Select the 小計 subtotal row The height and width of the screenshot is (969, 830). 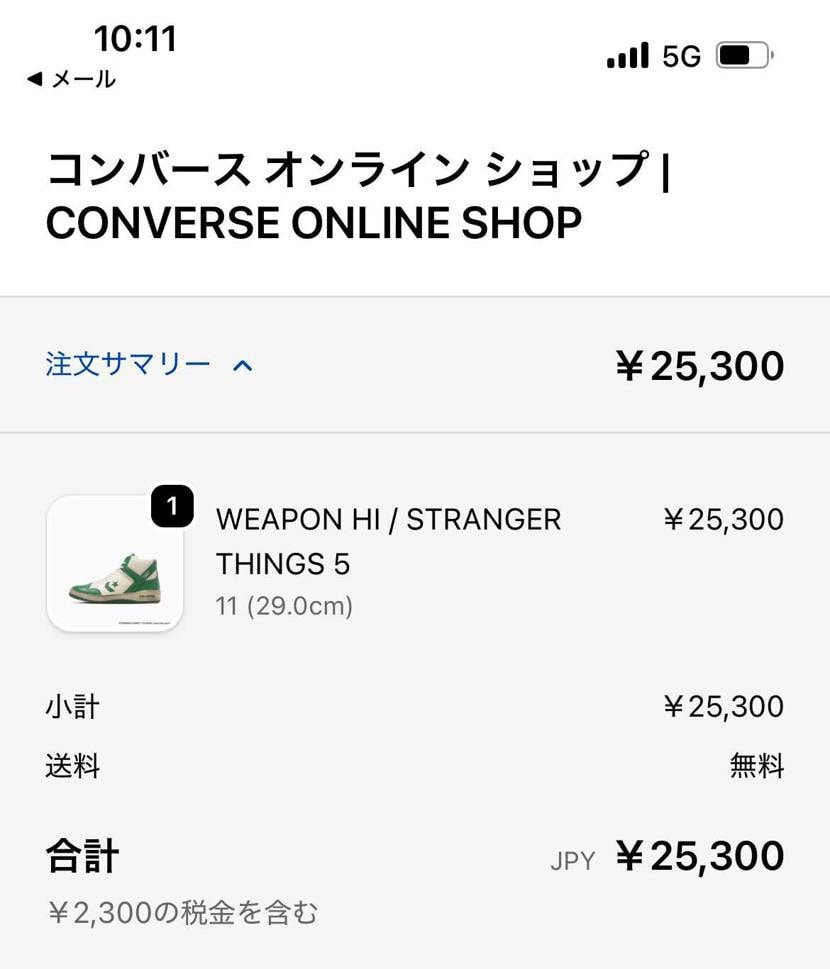click(x=73, y=706)
